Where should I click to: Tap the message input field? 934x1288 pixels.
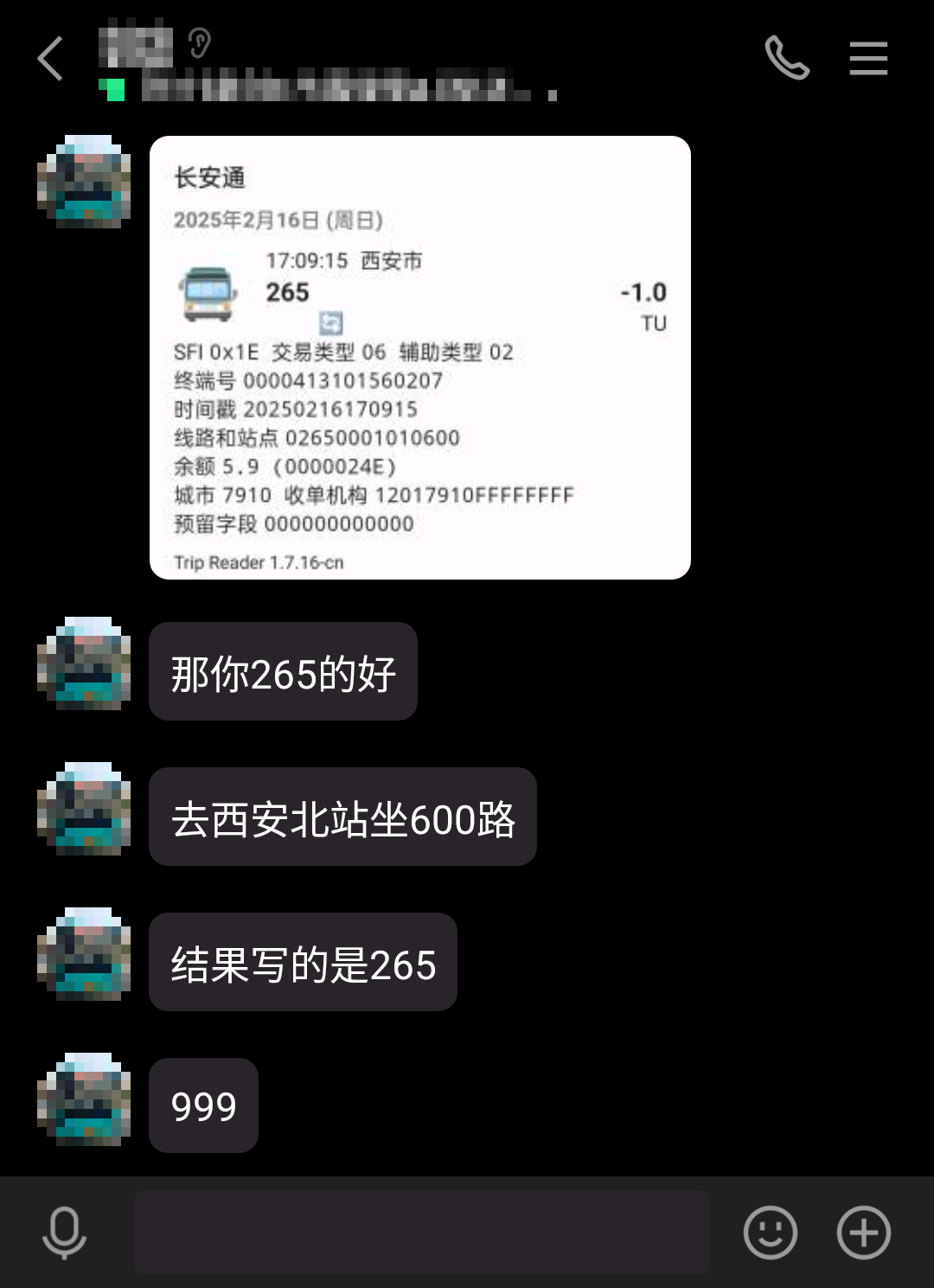(x=422, y=1232)
